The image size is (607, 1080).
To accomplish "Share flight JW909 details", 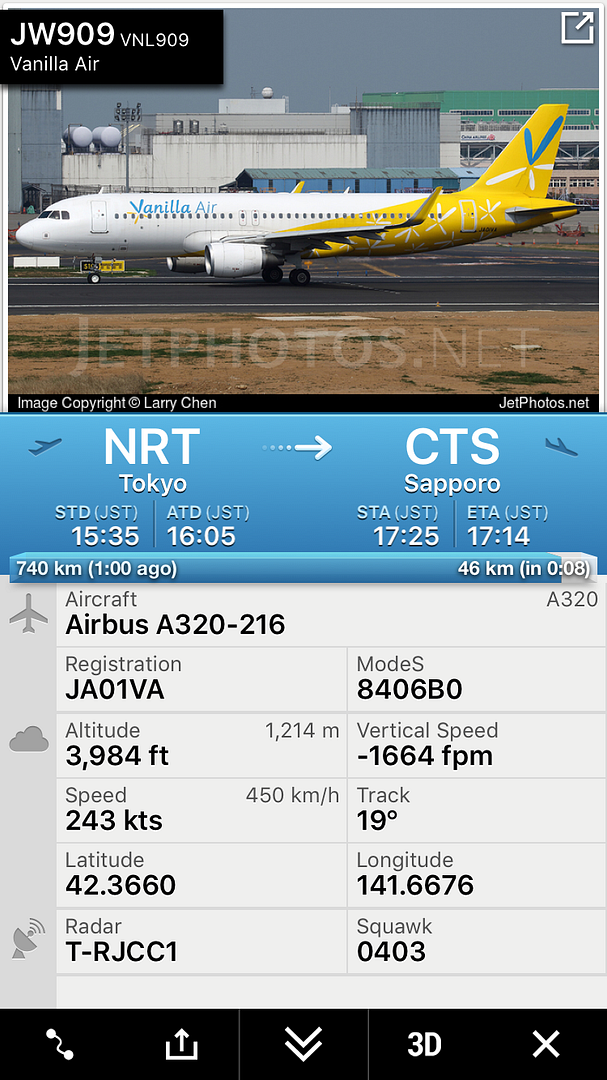I will [x=181, y=1045].
